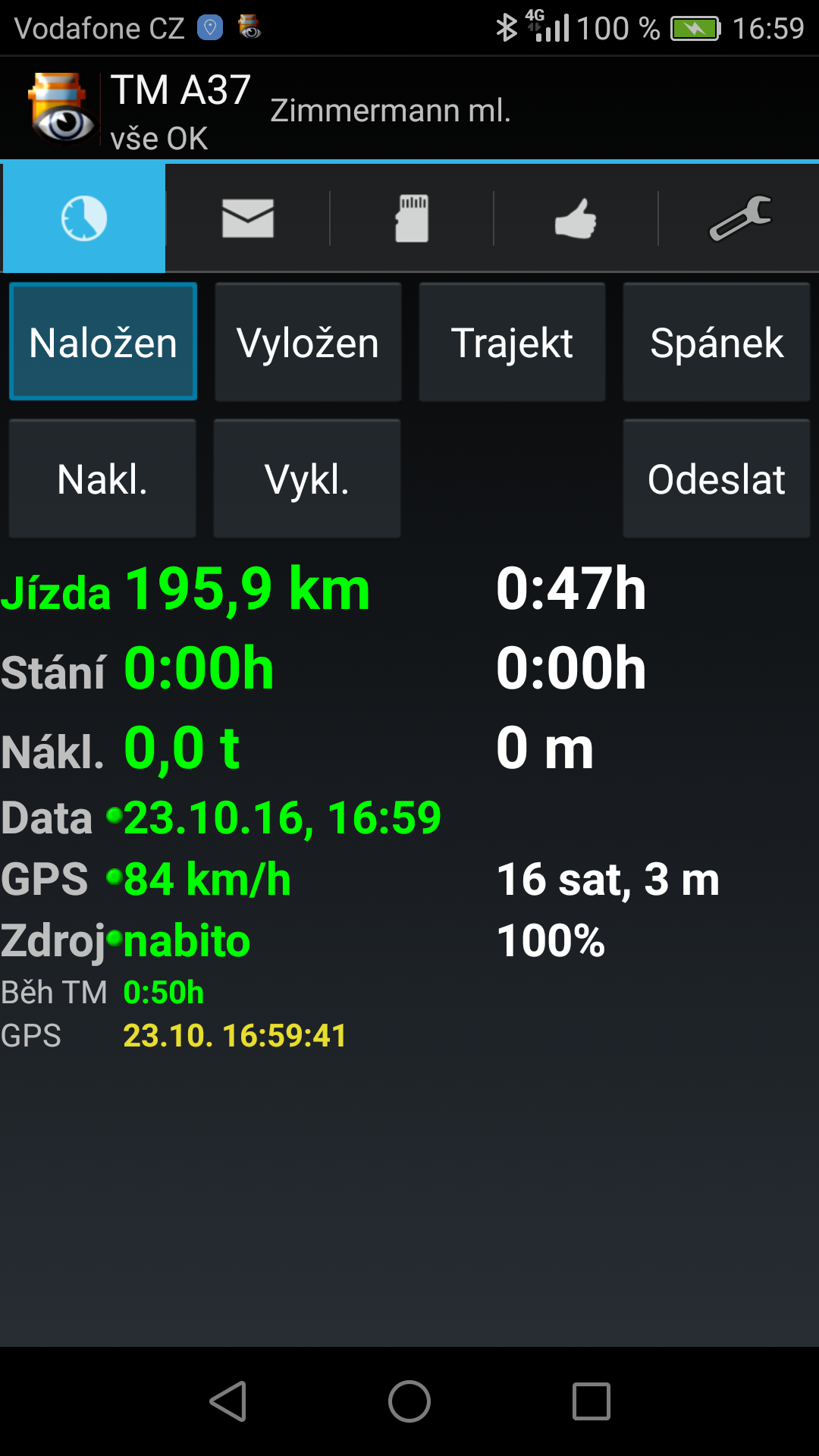Return to the home screen
Screen dimensions: 819x1456
coord(409,1401)
